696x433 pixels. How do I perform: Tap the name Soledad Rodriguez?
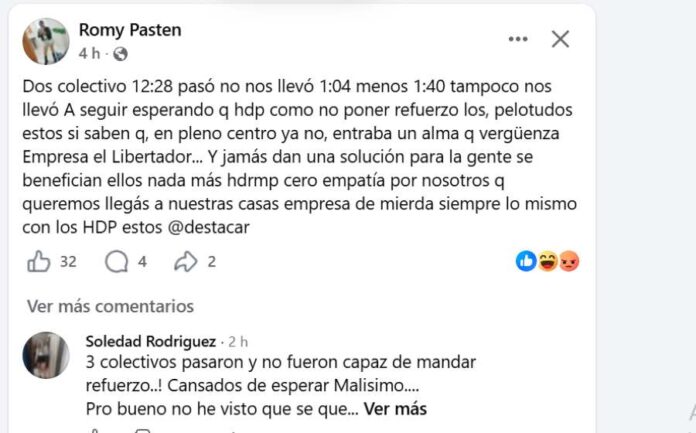[x=150, y=342]
